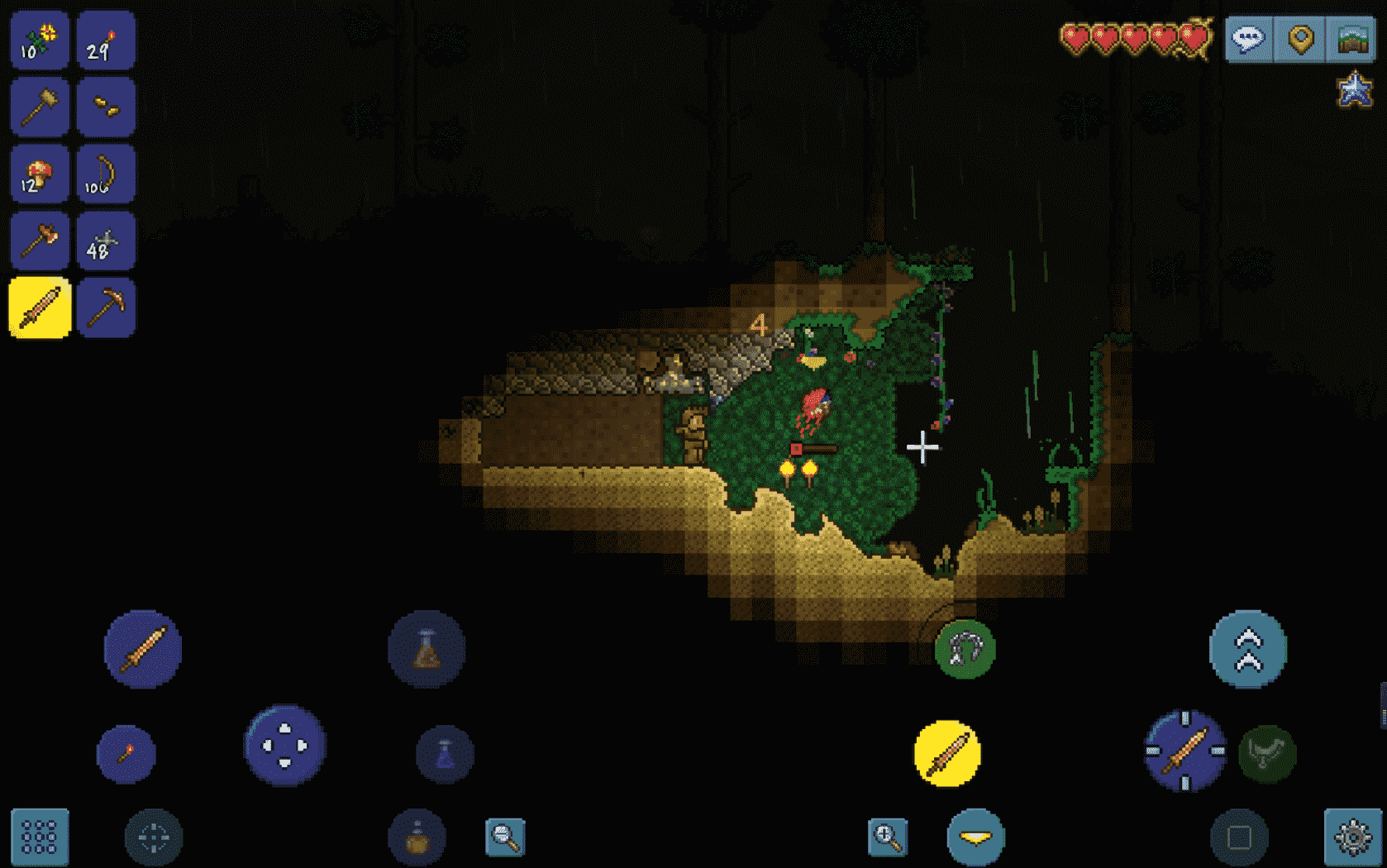Equip the wooden hammer from the hotbar

[x=40, y=107]
